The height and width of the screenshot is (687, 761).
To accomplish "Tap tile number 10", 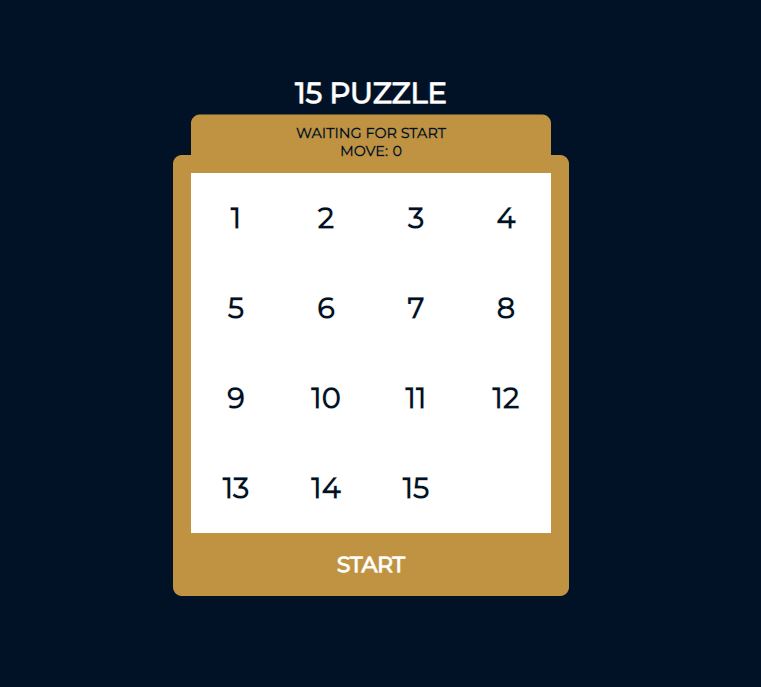I will tap(326, 398).
